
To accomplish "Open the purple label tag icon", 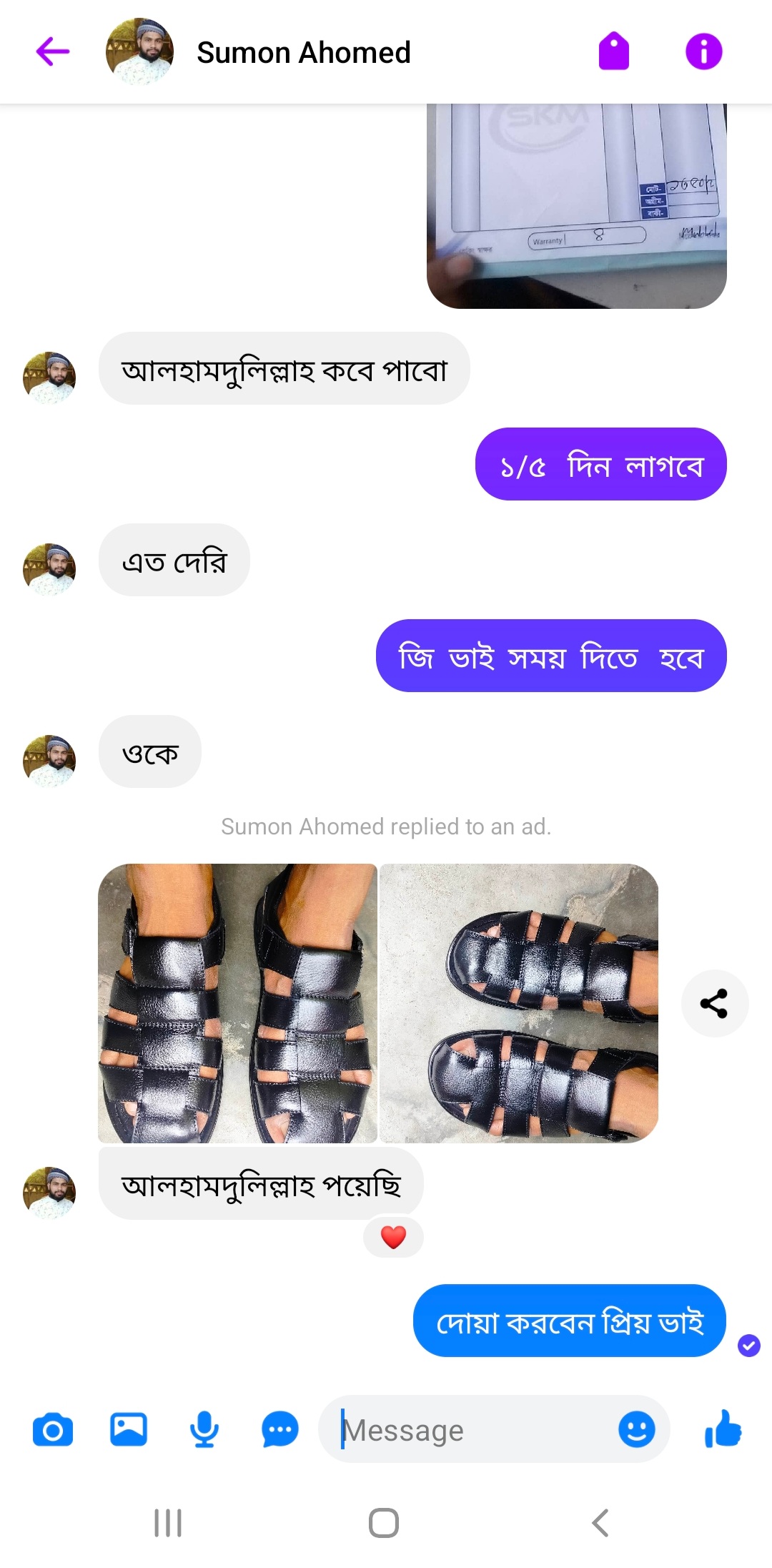I will [x=614, y=51].
